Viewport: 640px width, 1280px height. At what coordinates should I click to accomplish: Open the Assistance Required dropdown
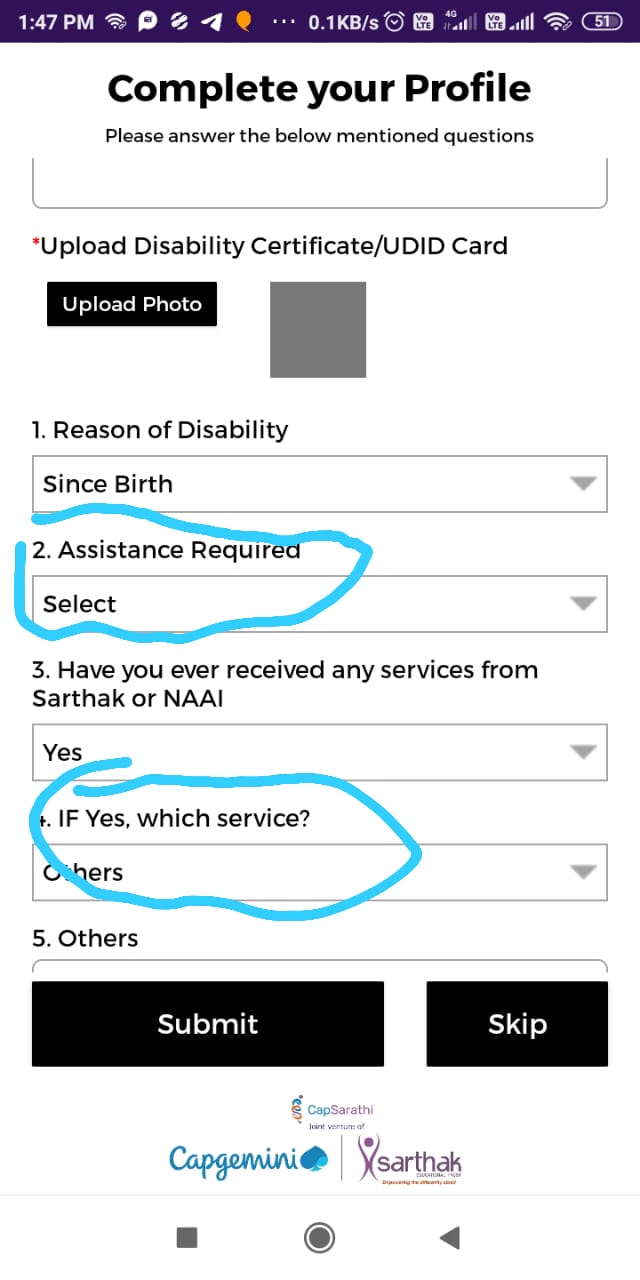[320, 604]
